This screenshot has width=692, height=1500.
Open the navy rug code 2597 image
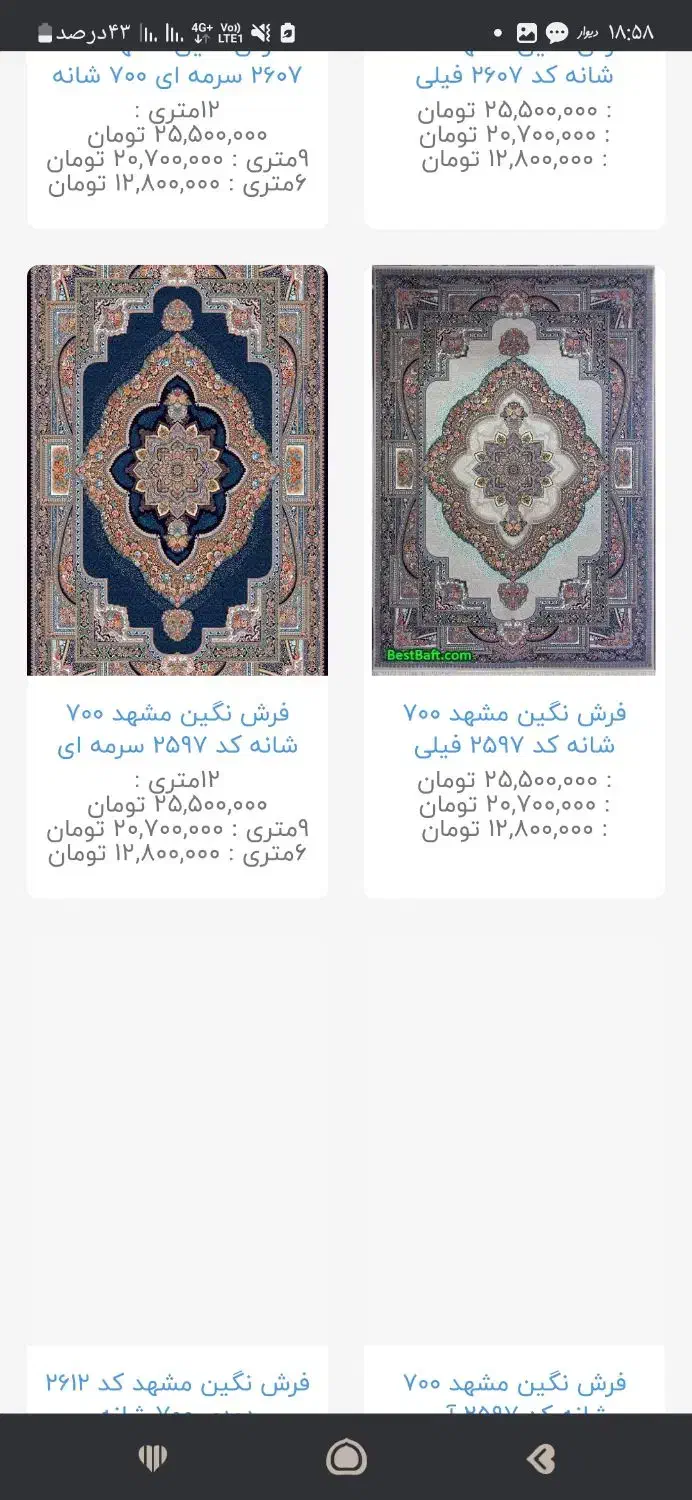click(x=177, y=470)
